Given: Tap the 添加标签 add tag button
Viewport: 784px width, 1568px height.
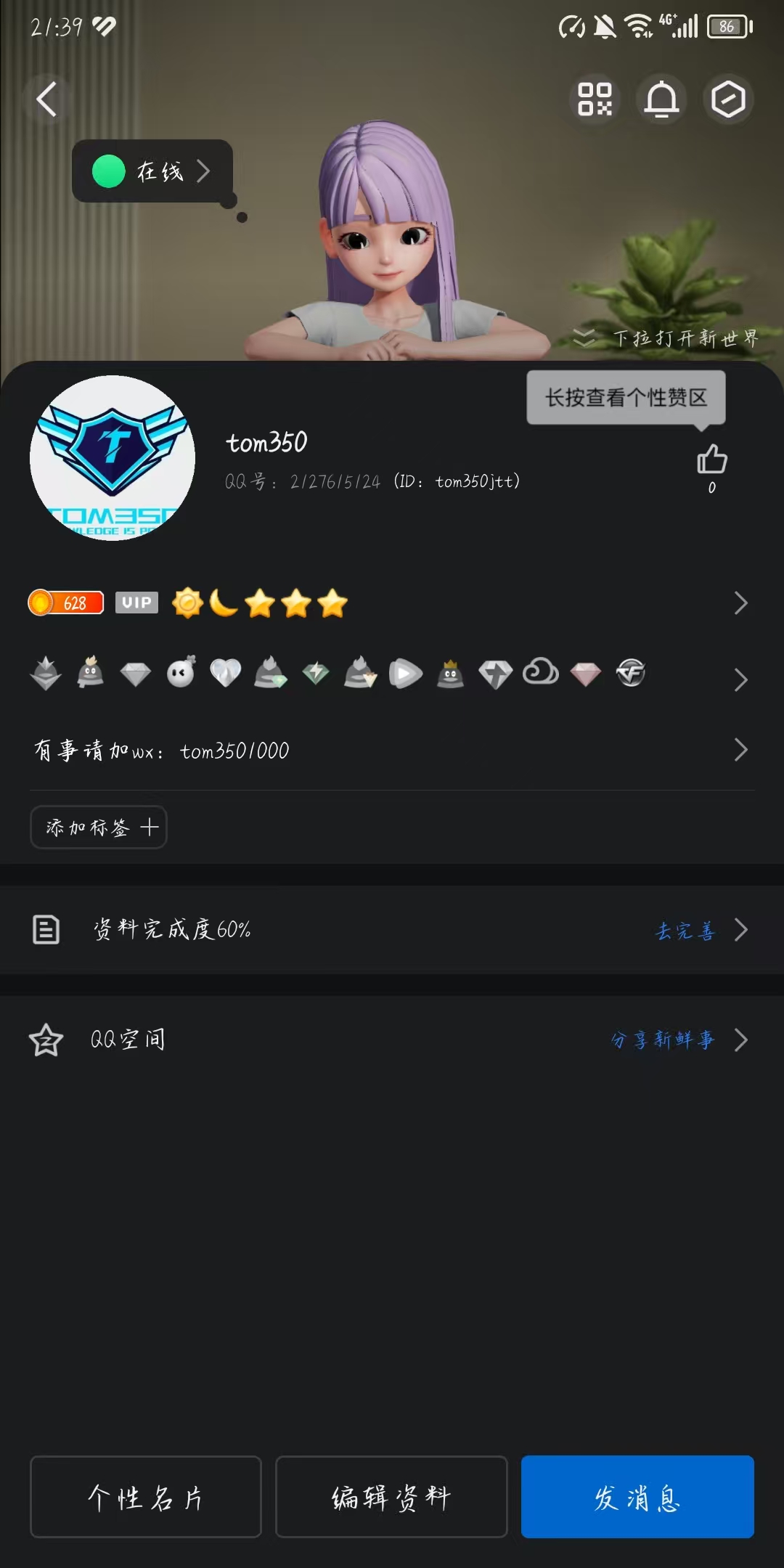Looking at the screenshot, I should [x=99, y=827].
